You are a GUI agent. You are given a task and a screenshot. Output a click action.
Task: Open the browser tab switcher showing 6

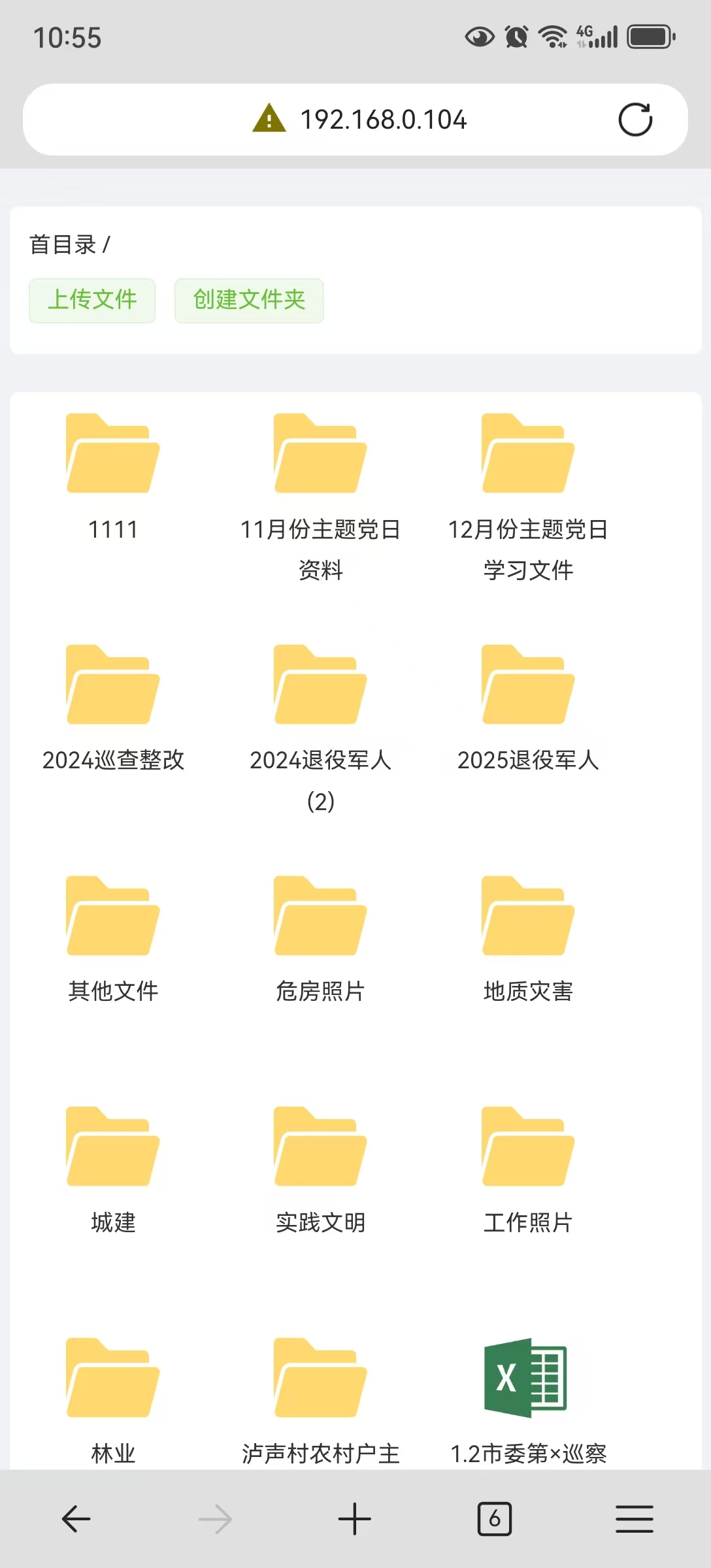point(495,1518)
